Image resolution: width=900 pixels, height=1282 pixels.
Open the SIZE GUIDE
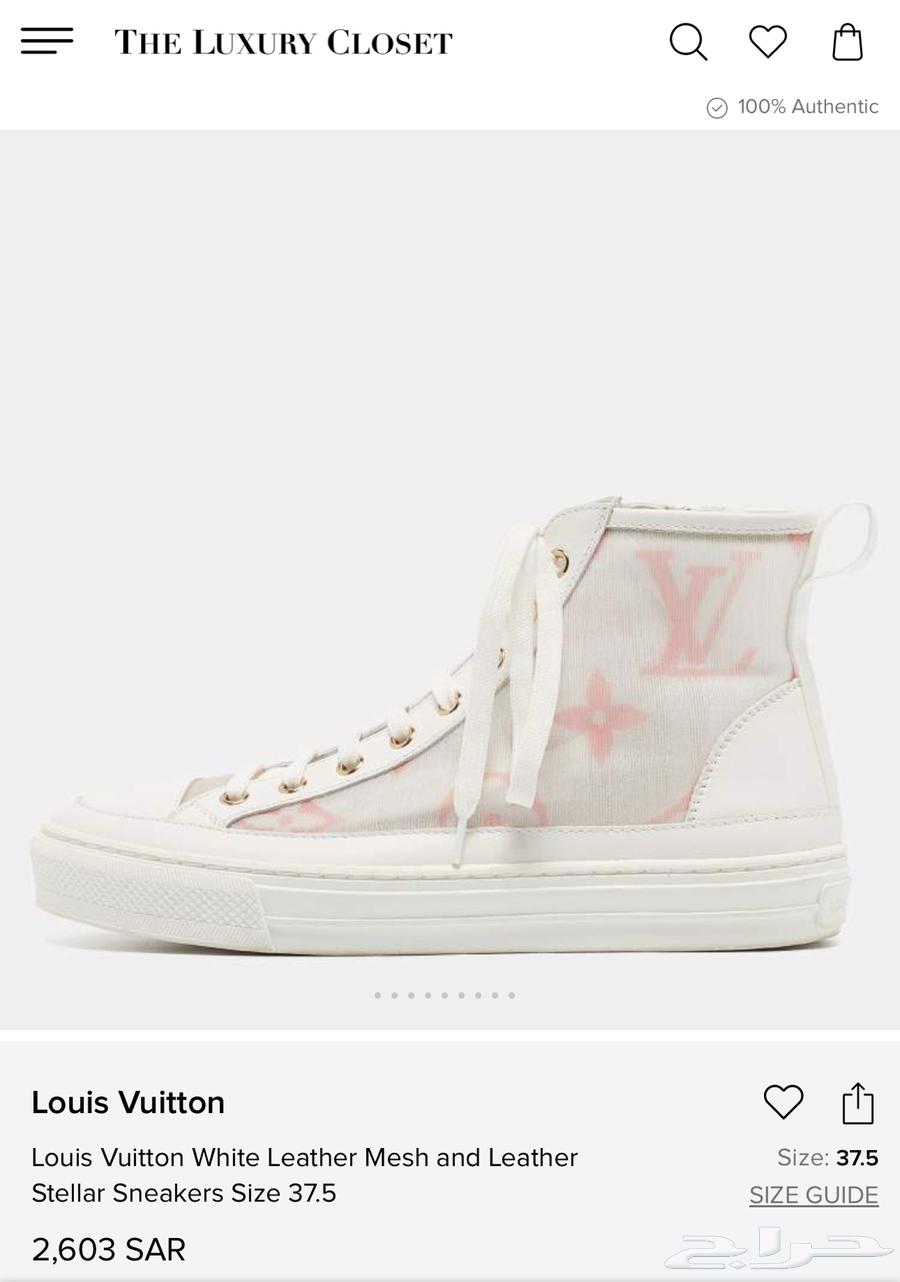(813, 1195)
